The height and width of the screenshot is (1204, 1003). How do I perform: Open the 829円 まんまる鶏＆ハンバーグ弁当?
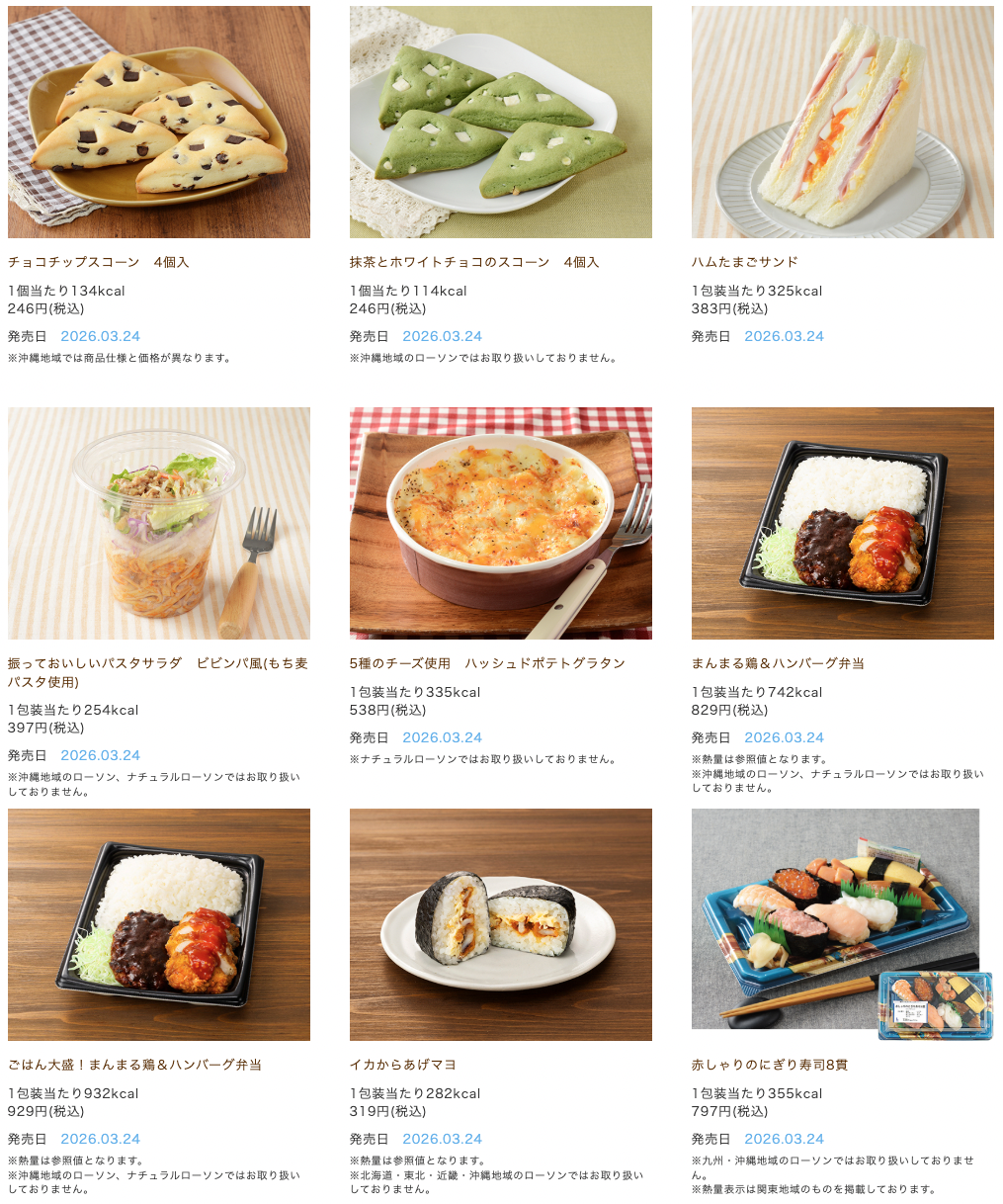842,524
